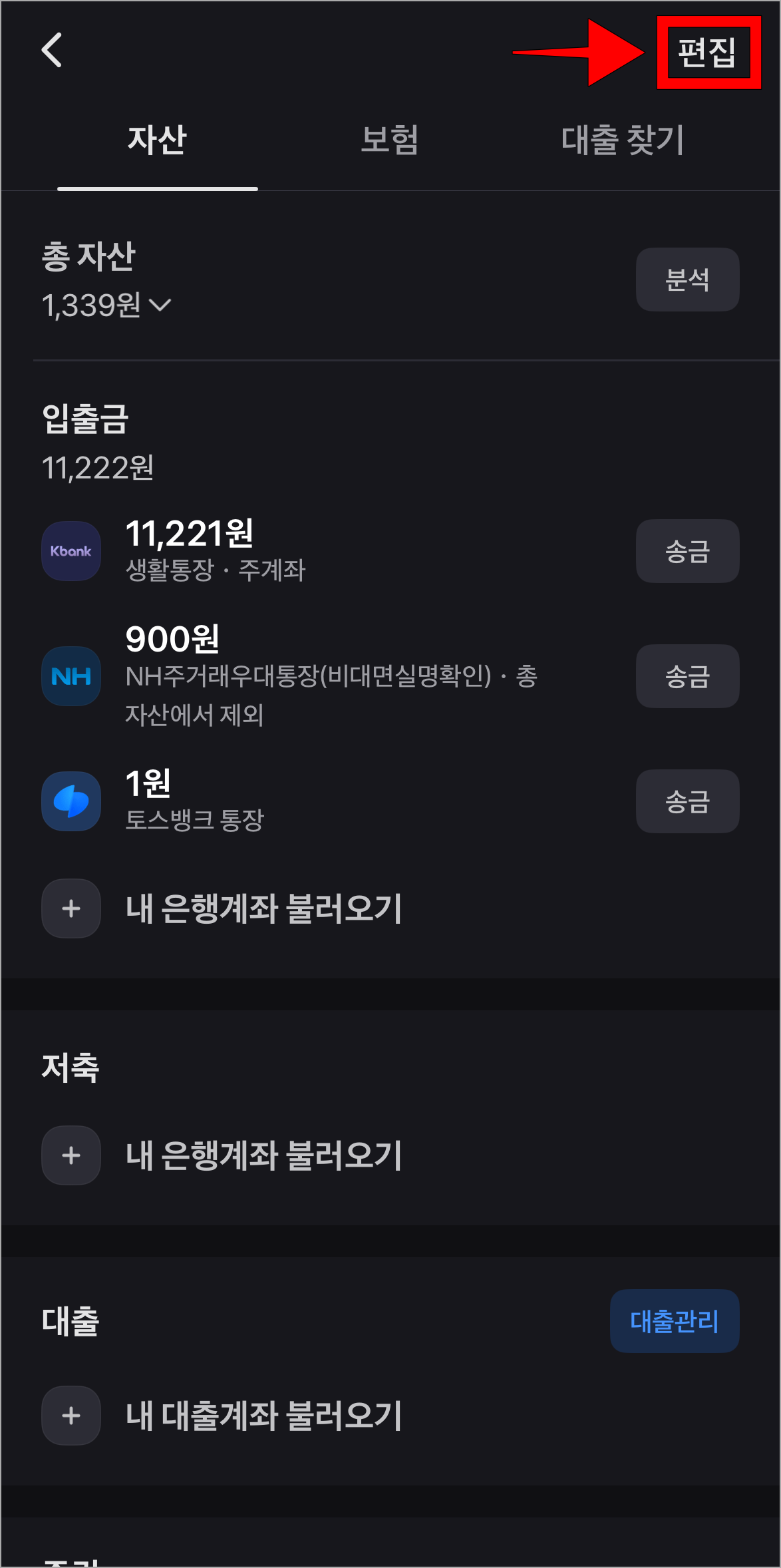This screenshot has height=1568, width=781.
Task: Open 분석 next to 총 자산
Action: tap(687, 280)
